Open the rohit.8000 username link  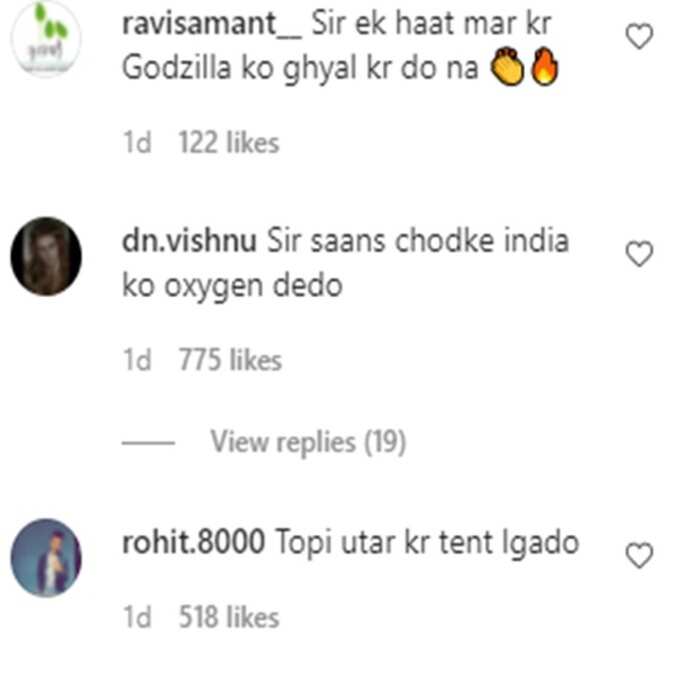[192, 543]
